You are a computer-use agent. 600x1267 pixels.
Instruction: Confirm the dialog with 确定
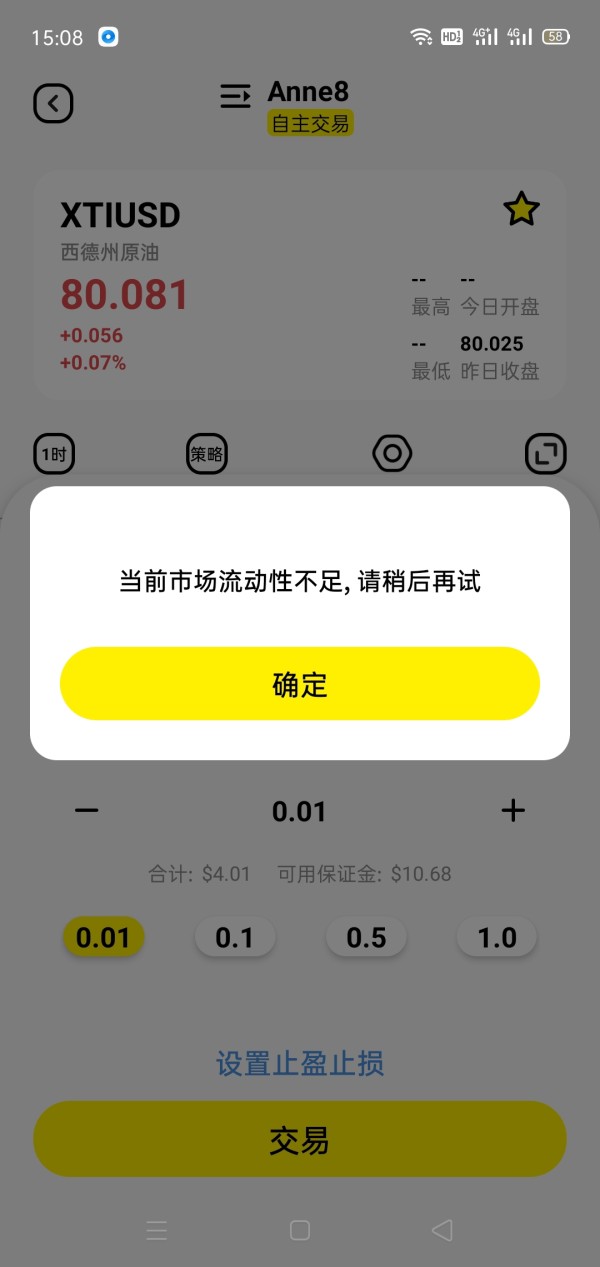coord(300,684)
